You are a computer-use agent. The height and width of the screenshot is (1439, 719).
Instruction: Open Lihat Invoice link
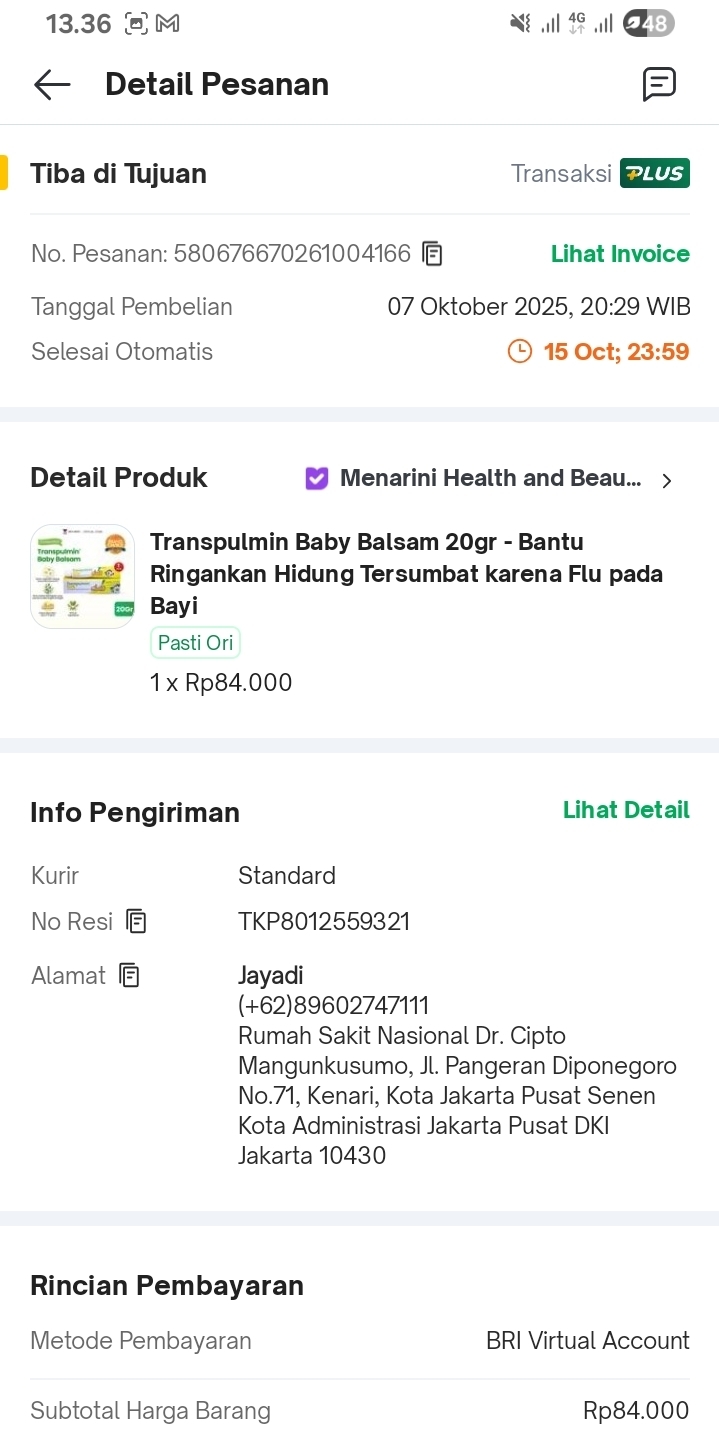pyautogui.click(x=620, y=254)
